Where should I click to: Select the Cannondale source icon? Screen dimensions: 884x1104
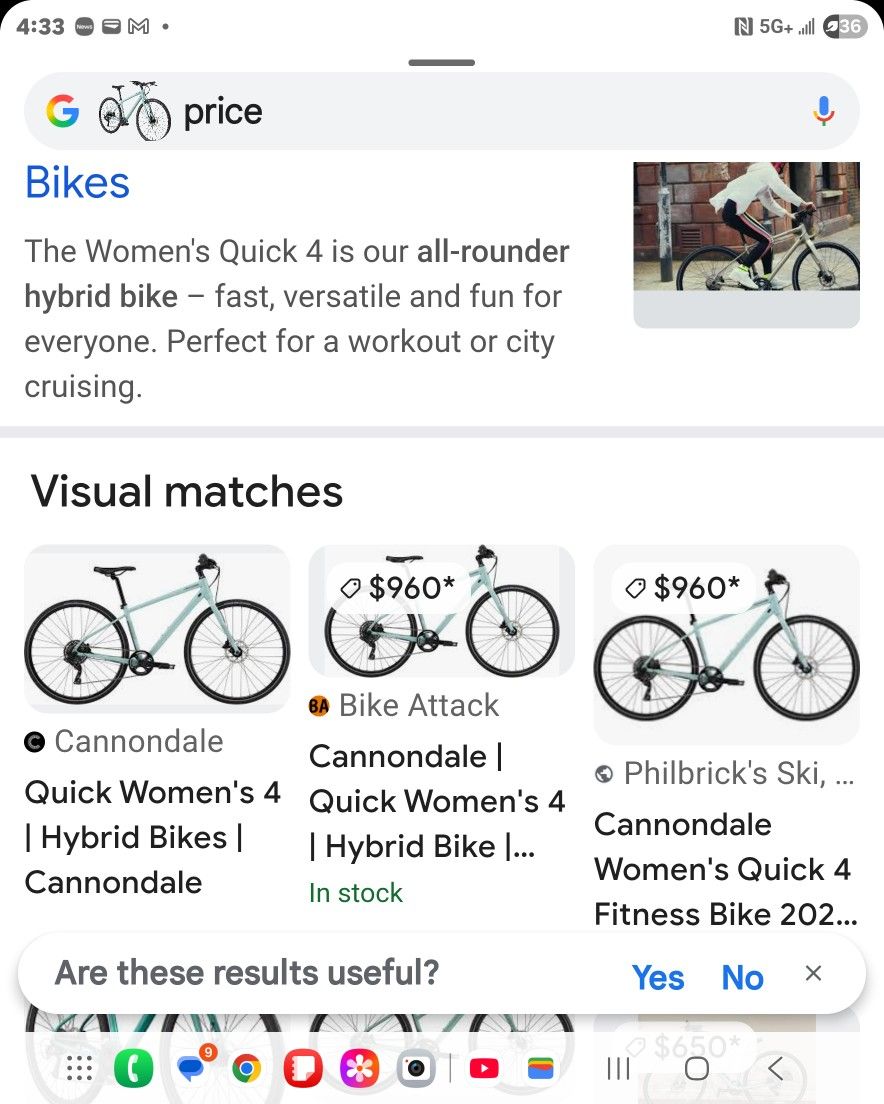(34, 741)
